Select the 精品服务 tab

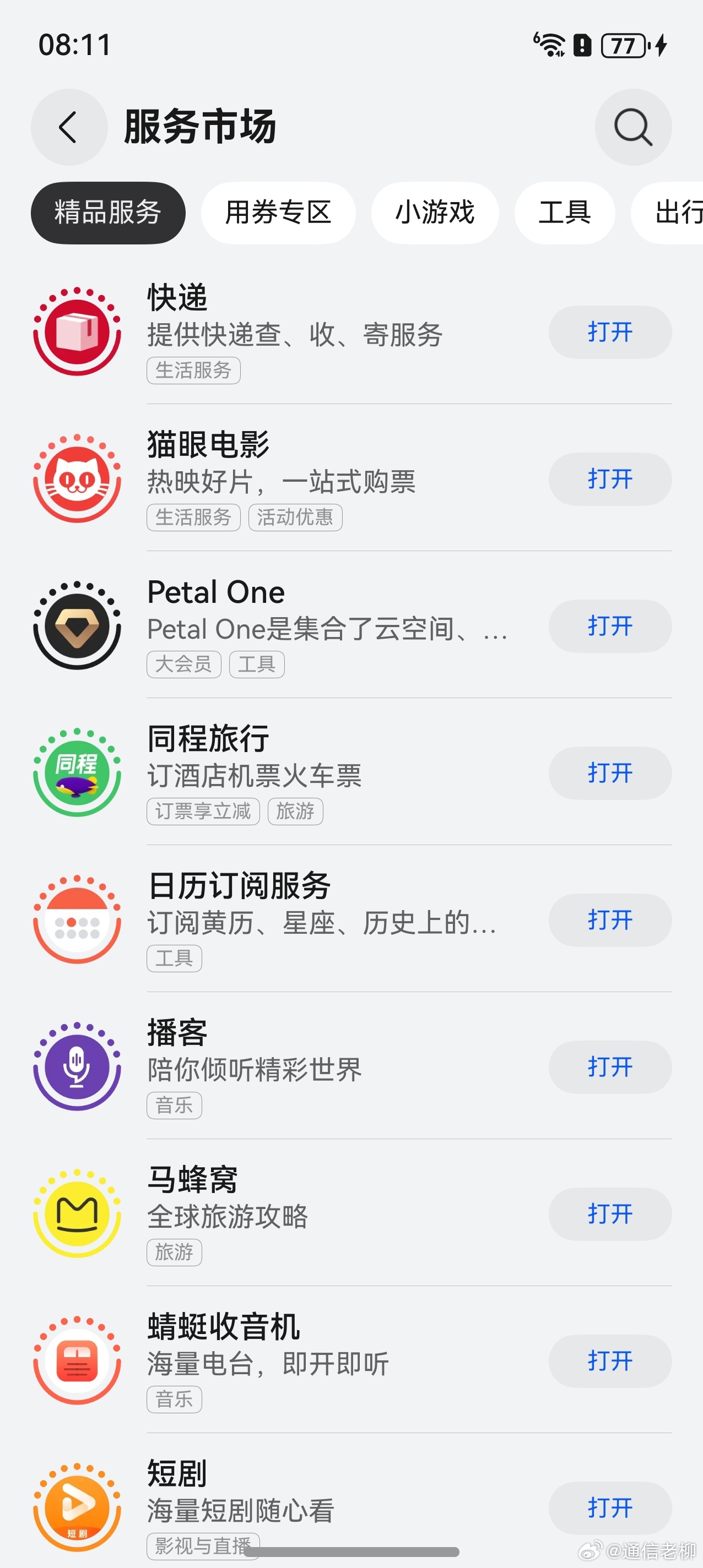coord(108,213)
